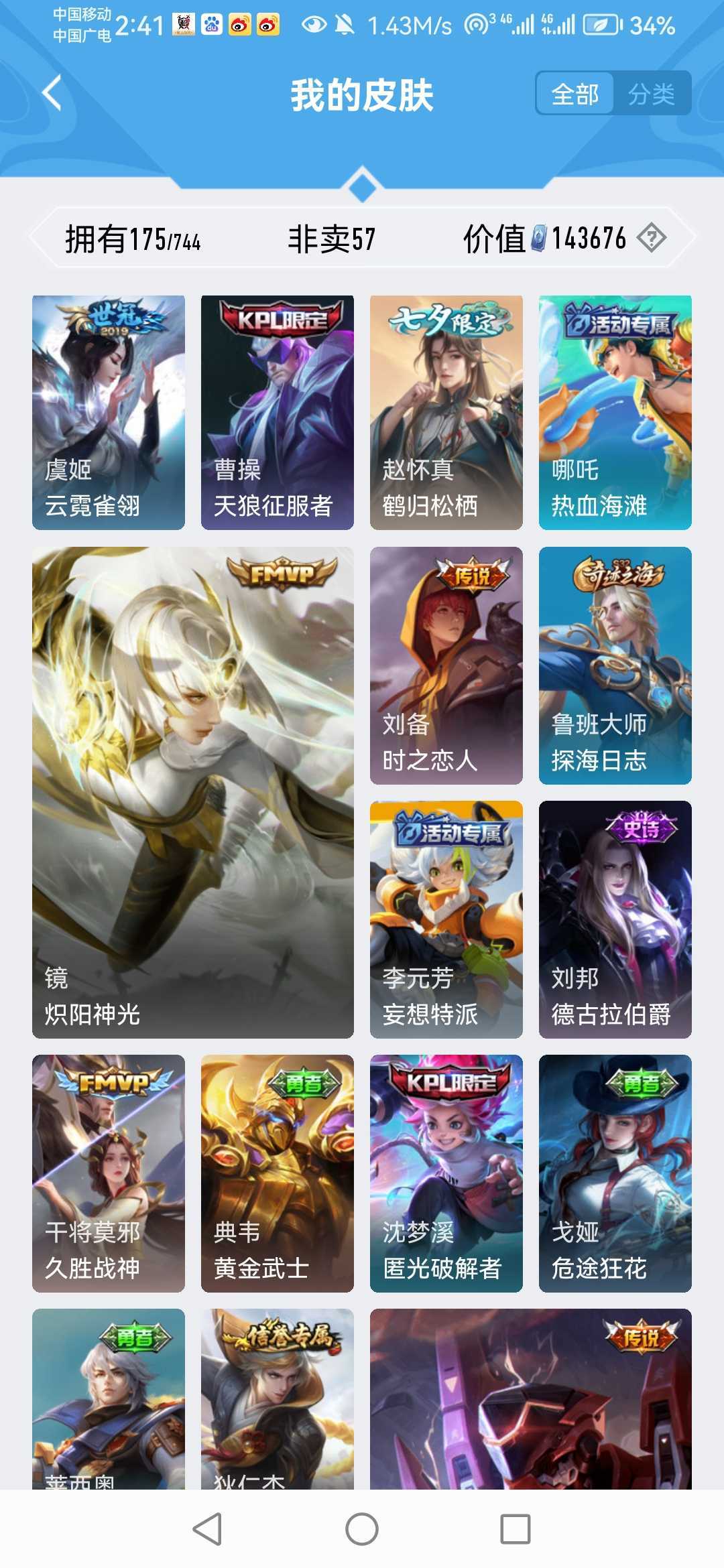Tap the 七夕限定 badge on 赵怀真's card
724x1568 pixels.
click(x=446, y=320)
